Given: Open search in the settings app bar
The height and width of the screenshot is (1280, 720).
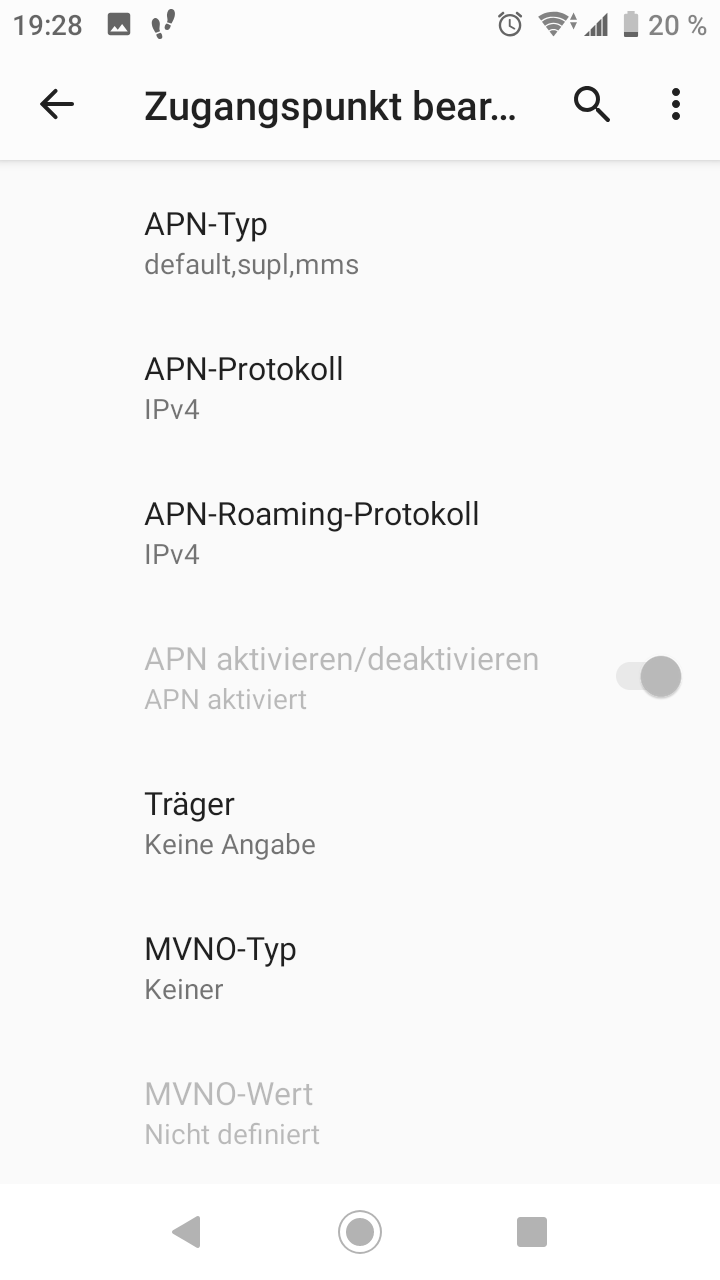Looking at the screenshot, I should tap(591, 104).
